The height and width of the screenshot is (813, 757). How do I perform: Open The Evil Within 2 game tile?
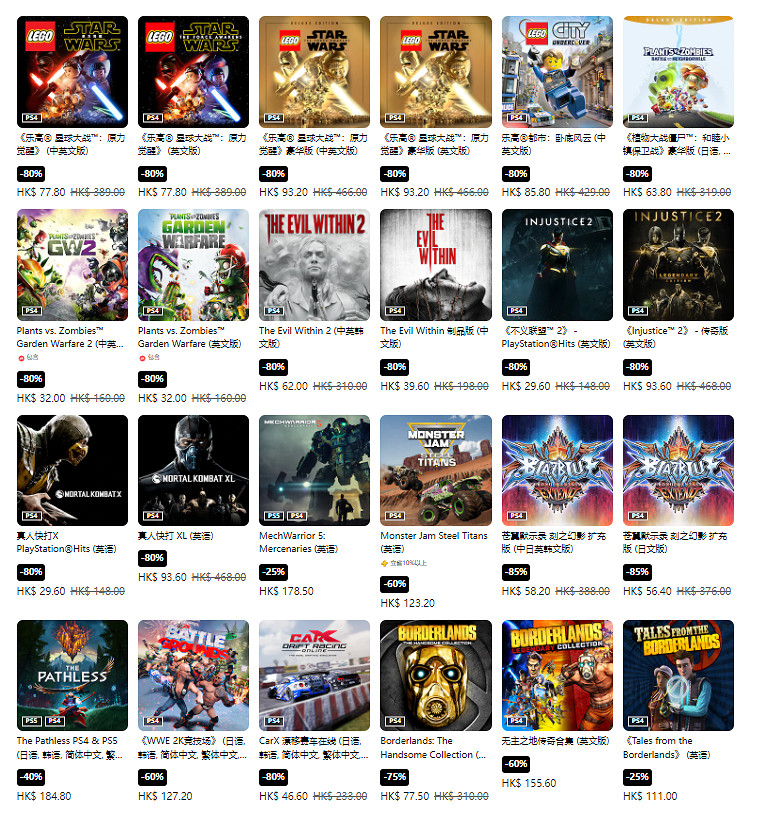pyautogui.click(x=314, y=264)
